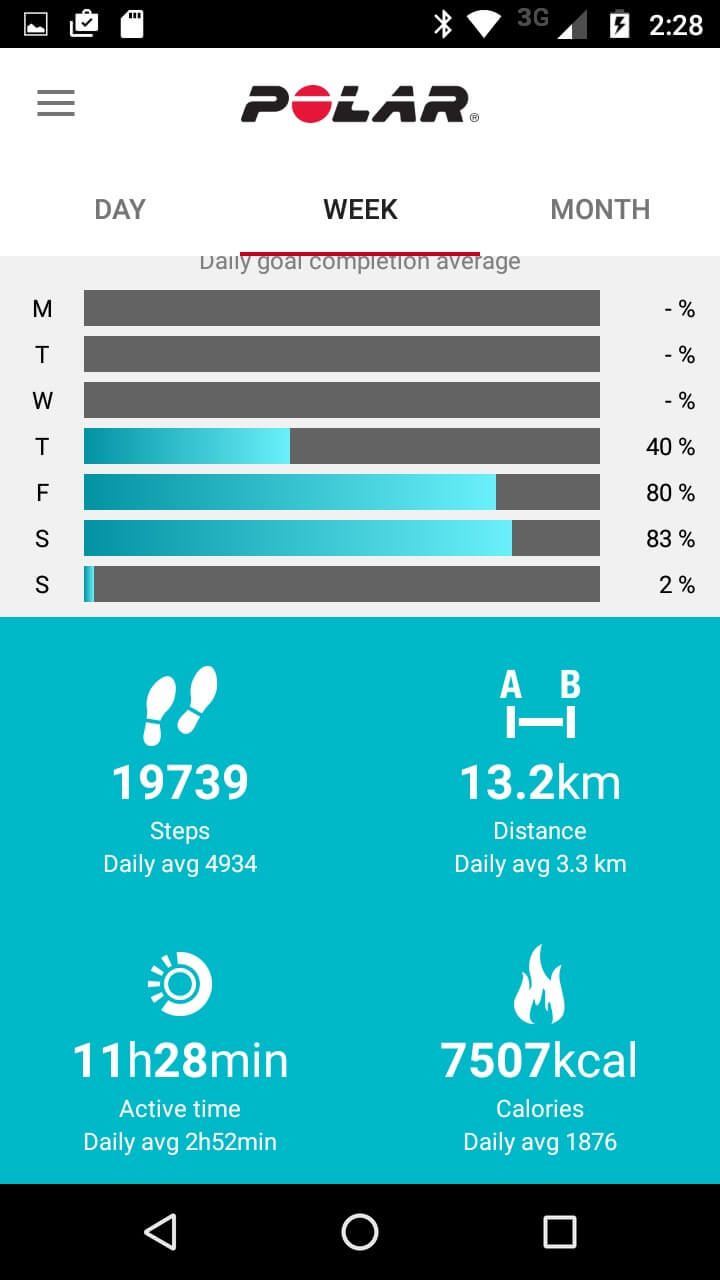Image resolution: width=720 pixels, height=1280 pixels.
Task: Go back with the system back button
Action: 161,1232
